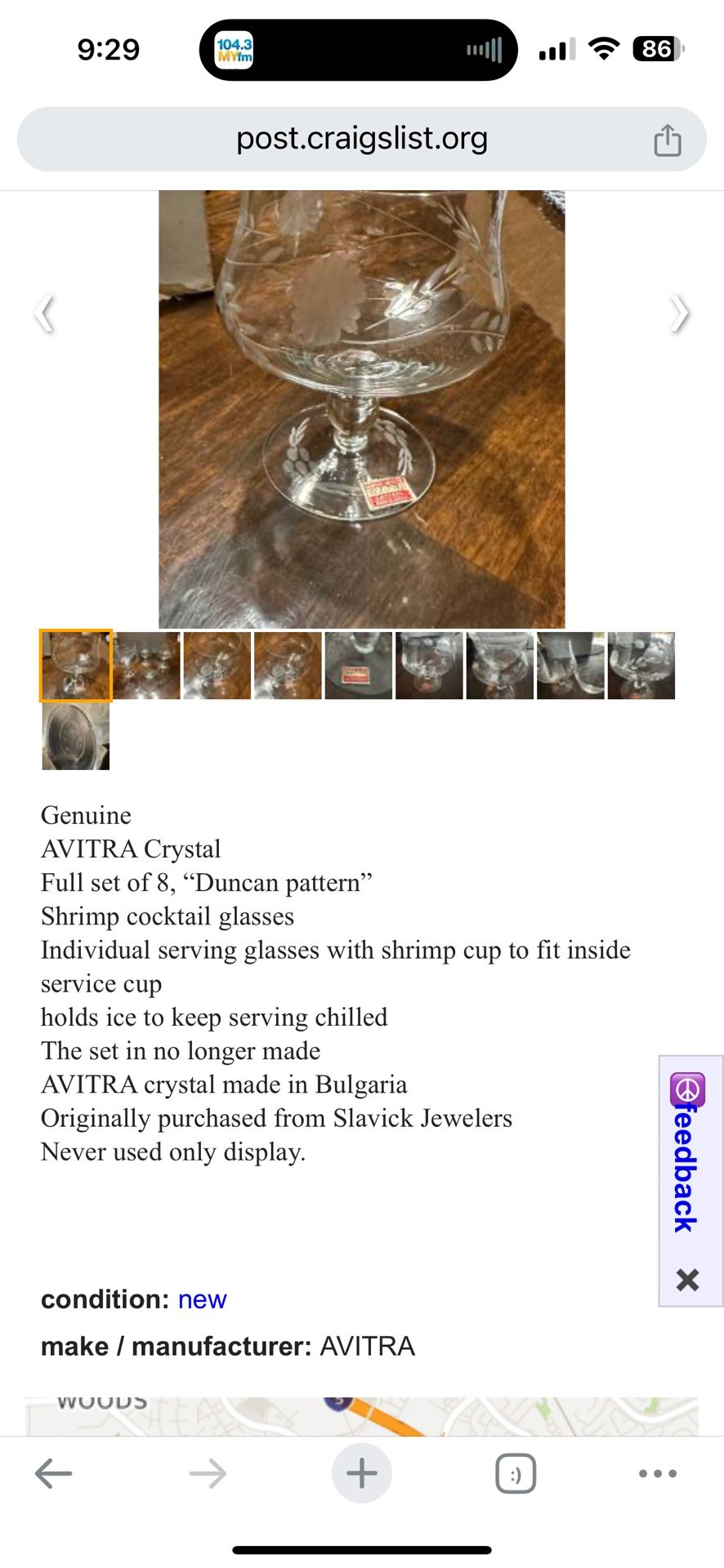Select the last thumbnail of the glass base
Screen dimensions: 724x1568
coord(75,736)
